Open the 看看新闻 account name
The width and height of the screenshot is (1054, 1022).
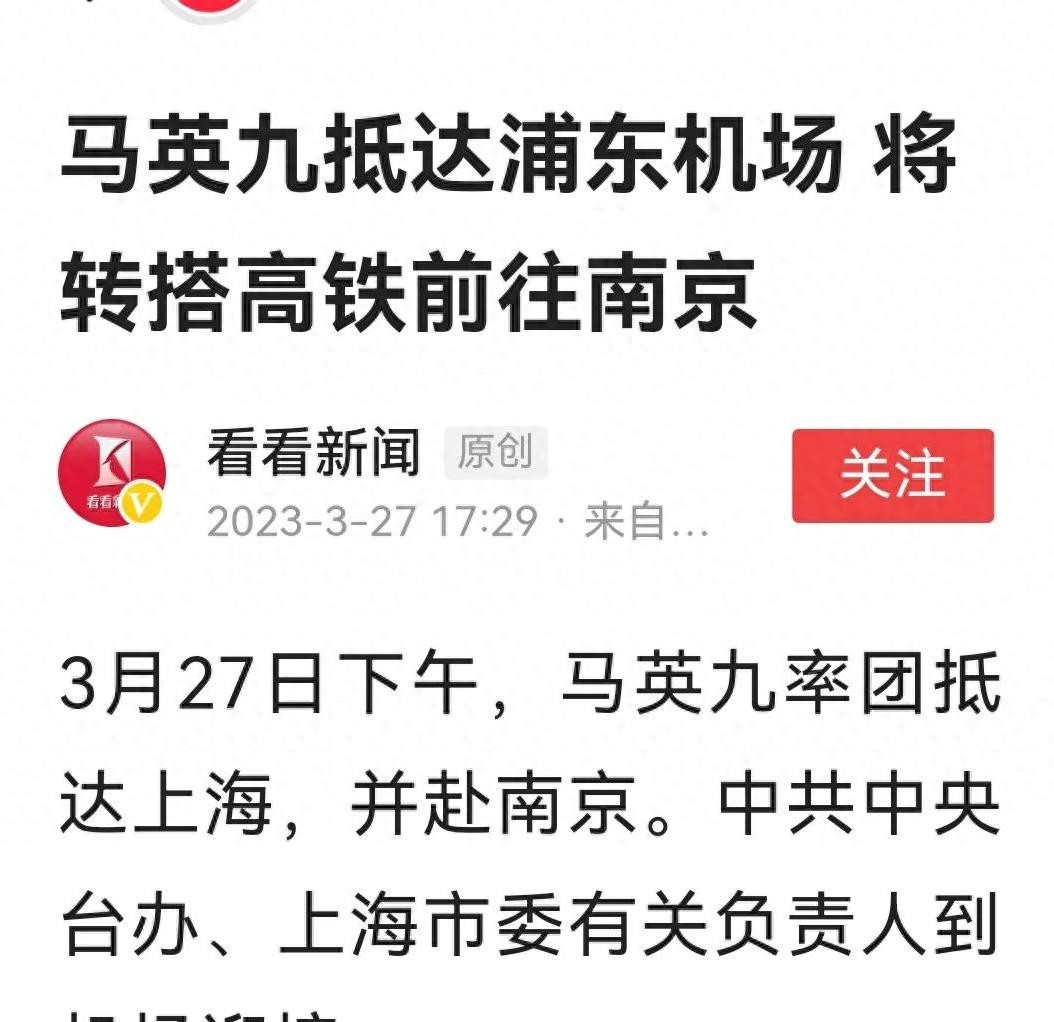click(314, 452)
